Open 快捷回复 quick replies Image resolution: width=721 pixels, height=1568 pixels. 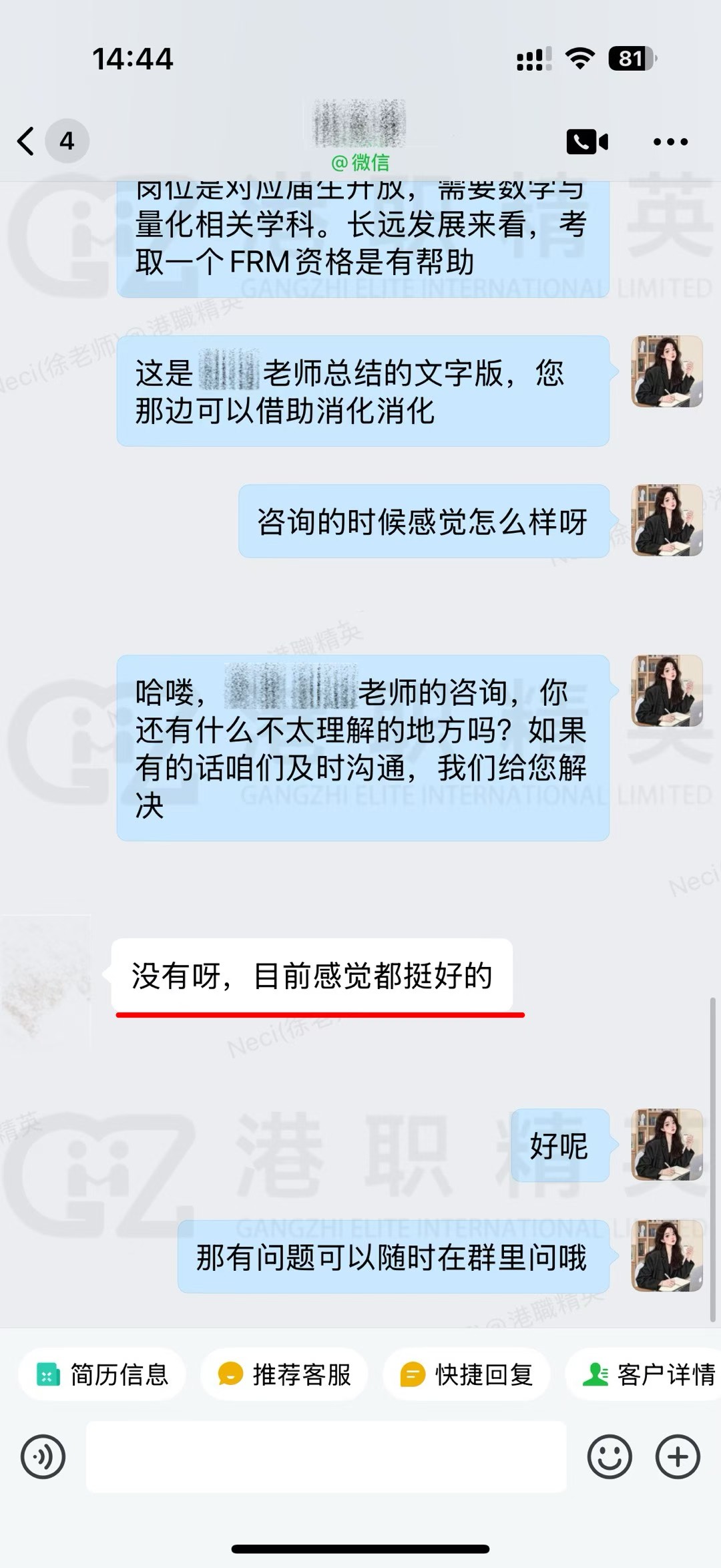467,1374
